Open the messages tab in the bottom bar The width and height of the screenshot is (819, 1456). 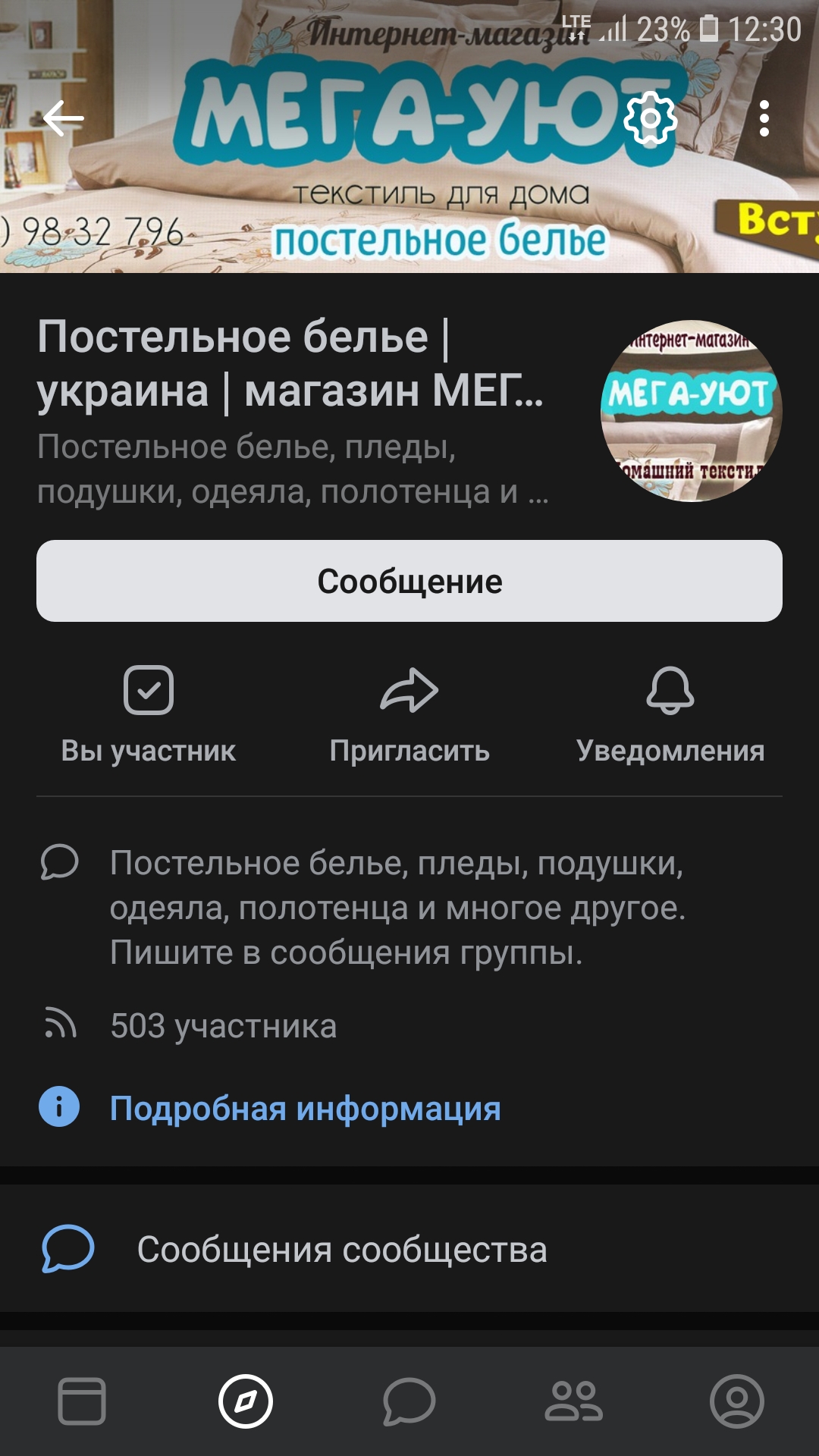[409, 1401]
